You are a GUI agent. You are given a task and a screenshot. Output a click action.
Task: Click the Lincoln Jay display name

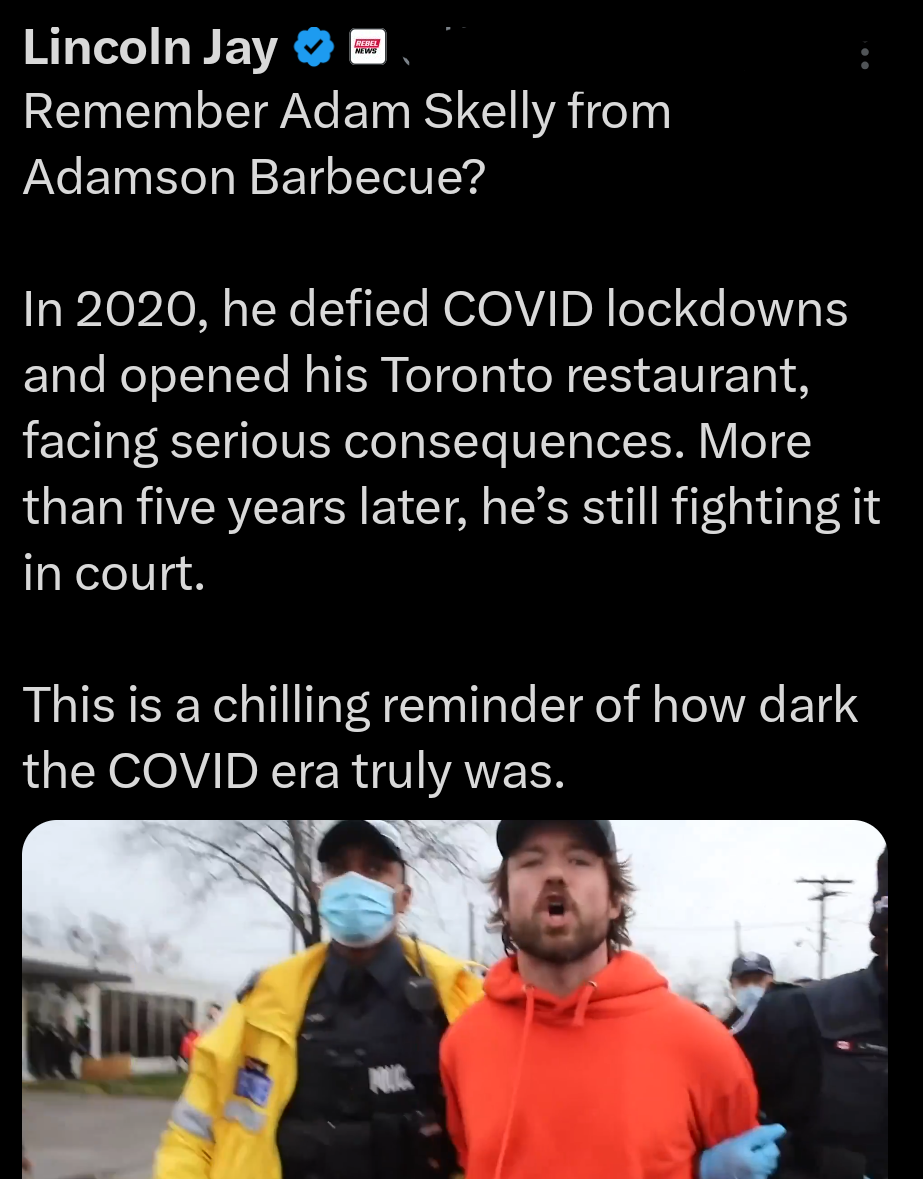point(150,46)
